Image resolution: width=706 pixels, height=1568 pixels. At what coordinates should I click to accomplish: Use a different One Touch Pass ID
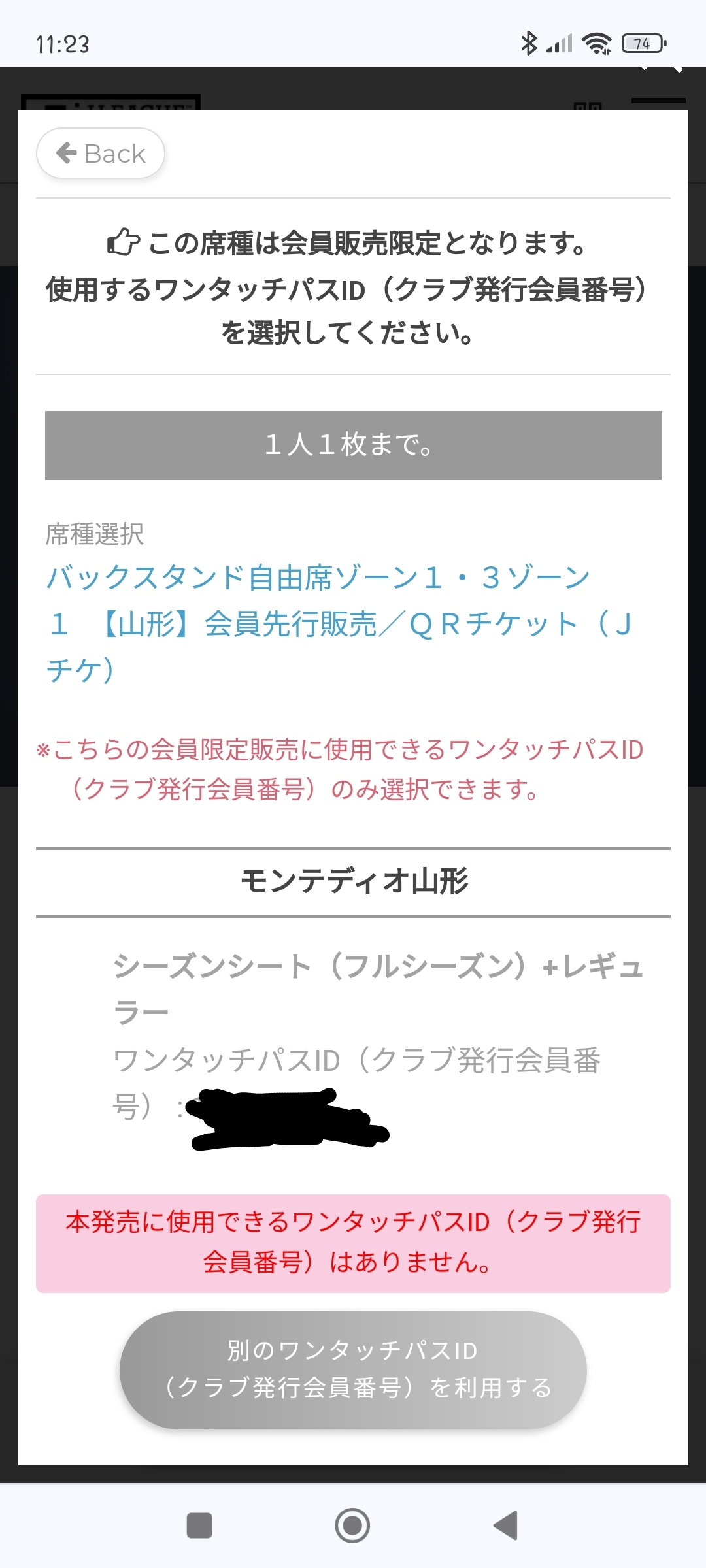point(353,1370)
